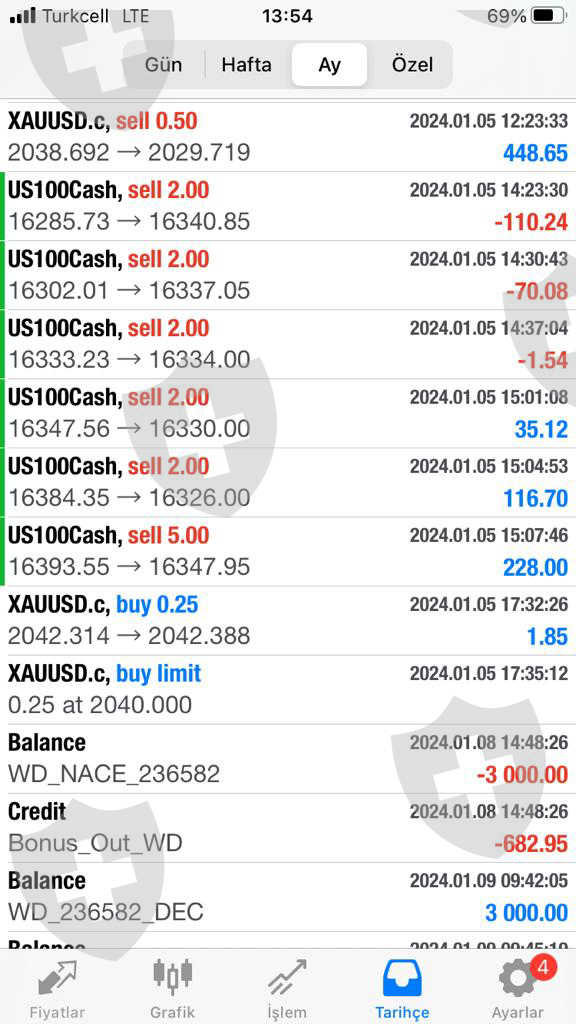Image resolution: width=576 pixels, height=1024 pixels.
Task: Select the Hafta period filter
Action: (246, 65)
